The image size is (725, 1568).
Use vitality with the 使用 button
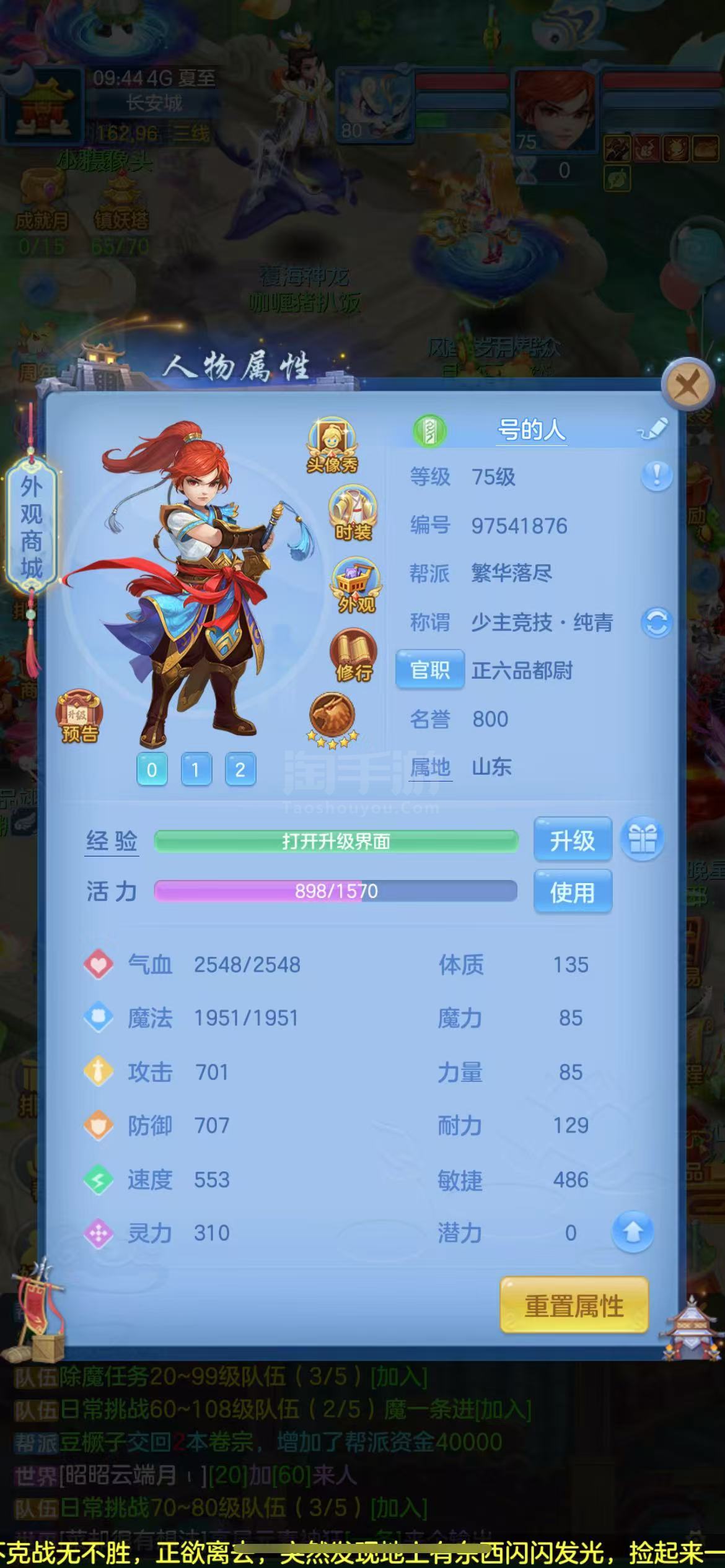click(x=573, y=892)
